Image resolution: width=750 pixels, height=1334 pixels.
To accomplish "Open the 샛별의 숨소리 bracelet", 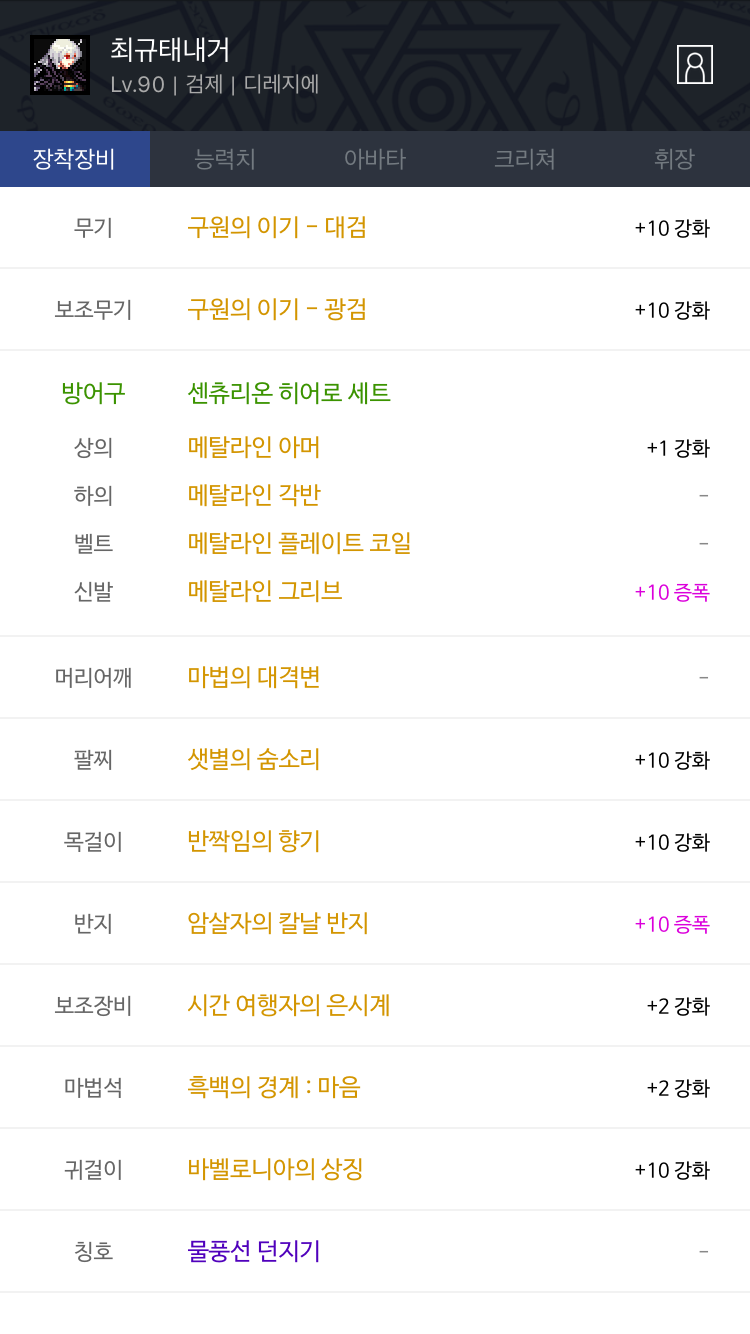I will (x=254, y=759).
